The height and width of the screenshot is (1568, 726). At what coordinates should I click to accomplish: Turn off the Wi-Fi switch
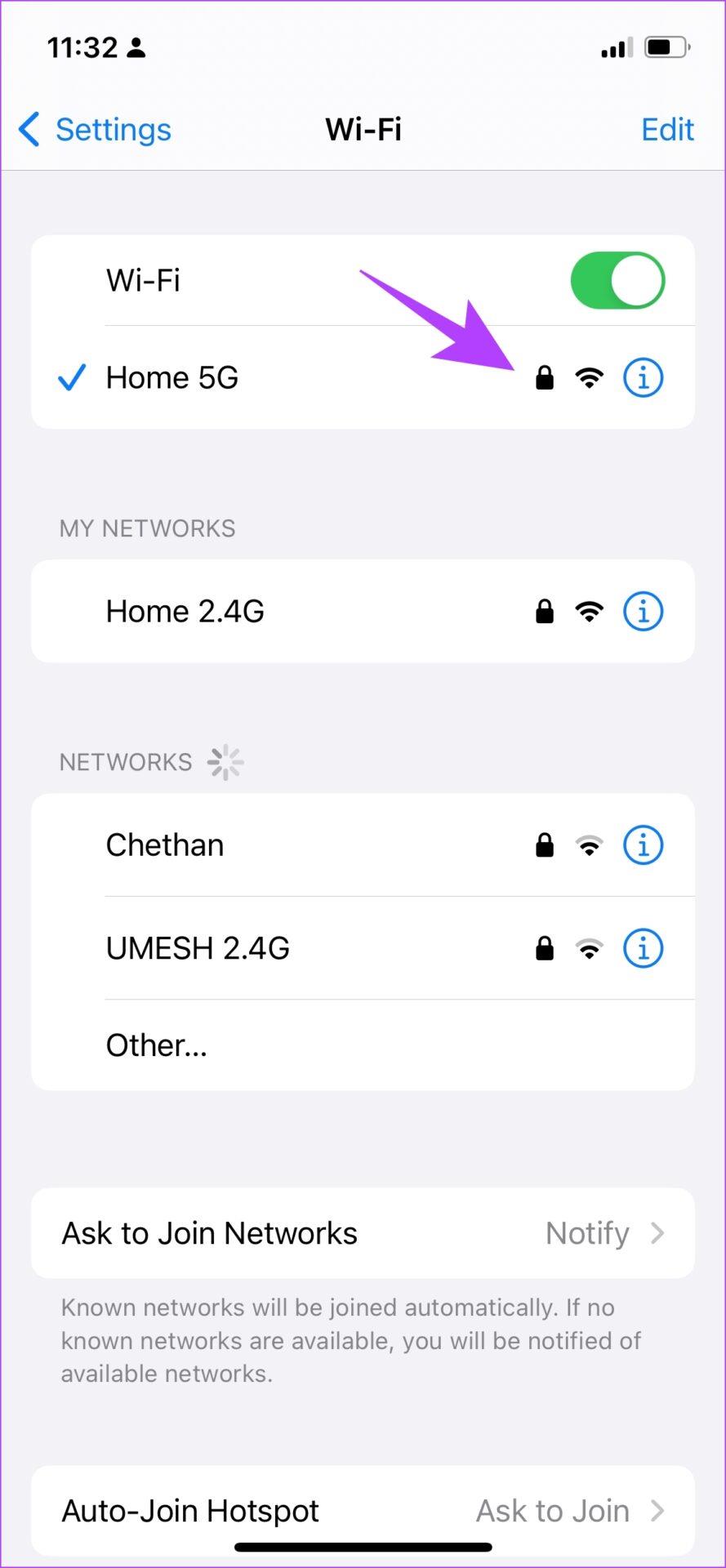617,280
